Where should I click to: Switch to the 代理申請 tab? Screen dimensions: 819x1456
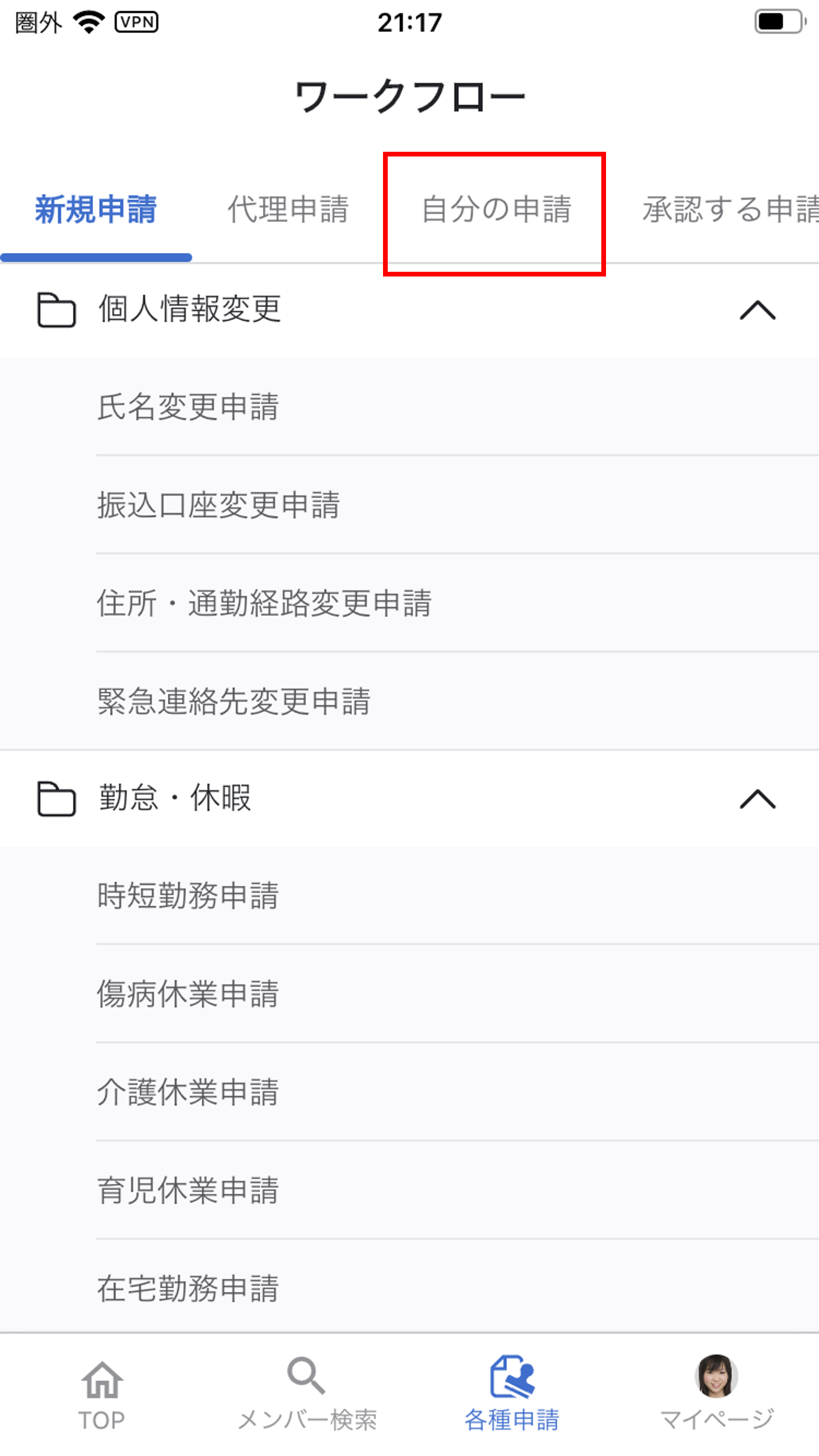[288, 209]
